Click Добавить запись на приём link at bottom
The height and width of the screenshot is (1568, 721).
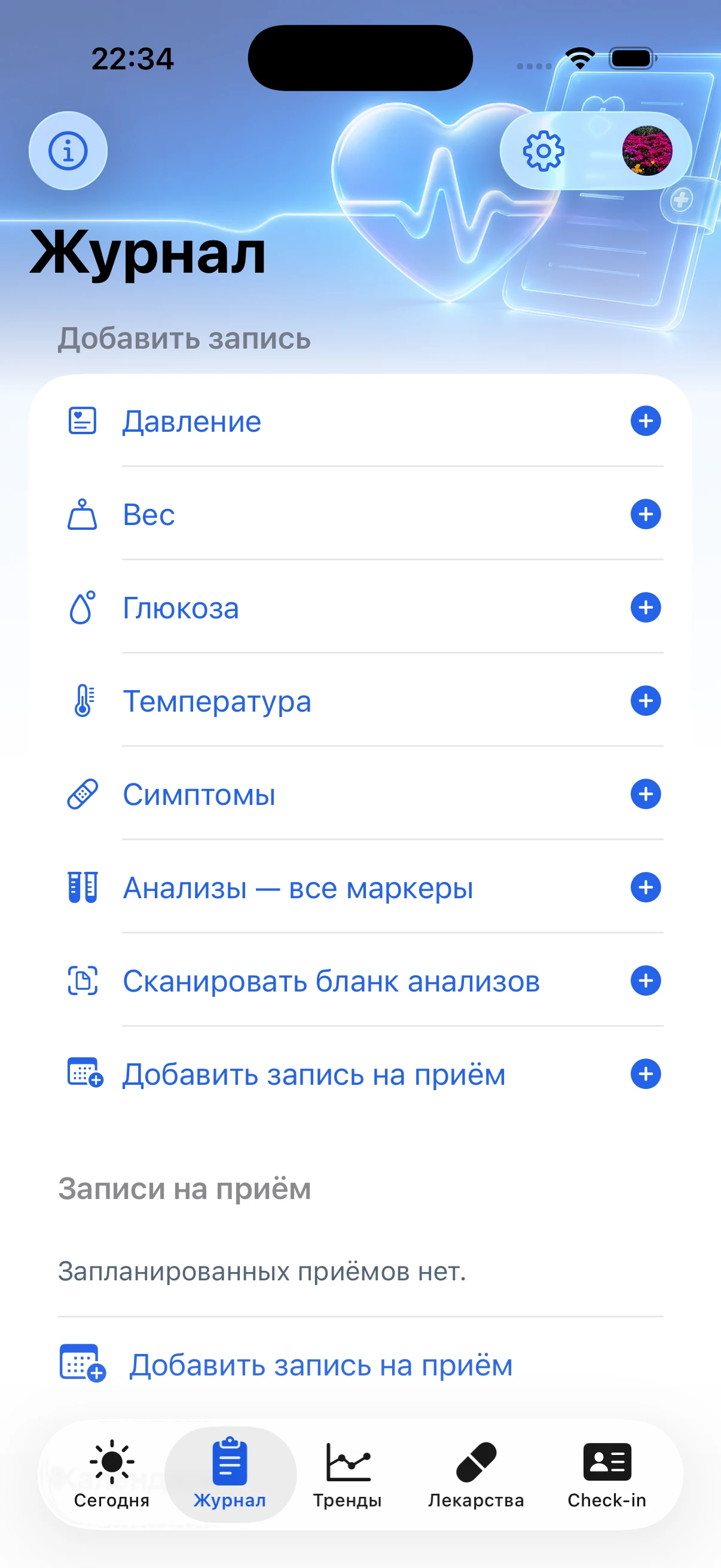click(321, 1365)
